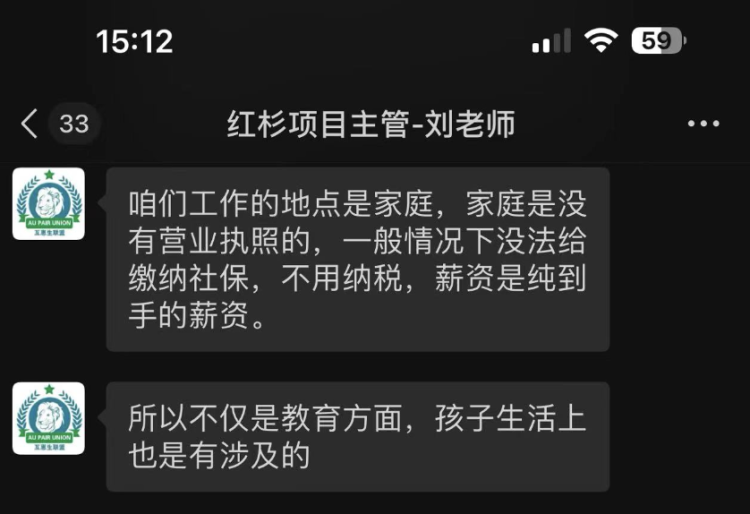Open the chat options three-dot menu
This screenshot has width=750, height=514.
pos(703,124)
